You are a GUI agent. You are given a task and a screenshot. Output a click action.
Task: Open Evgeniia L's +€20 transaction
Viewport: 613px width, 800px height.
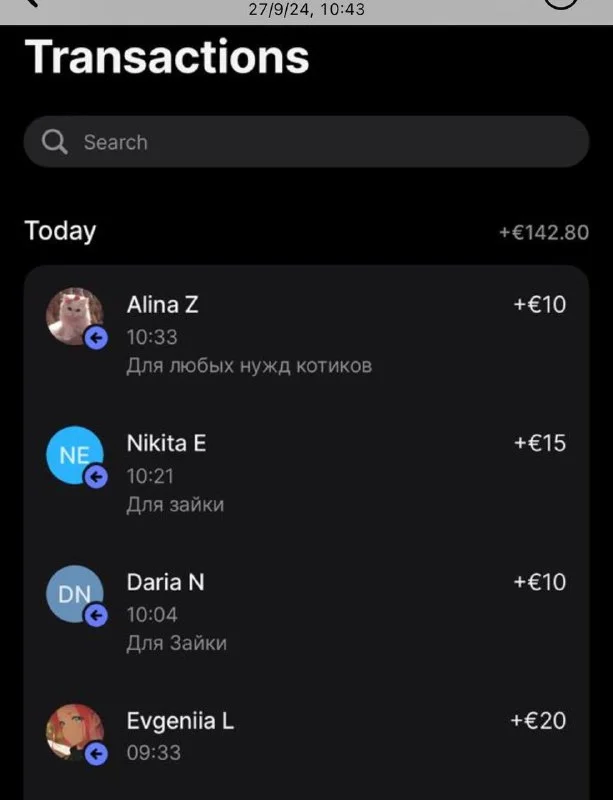pyautogui.click(x=306, y=736)
